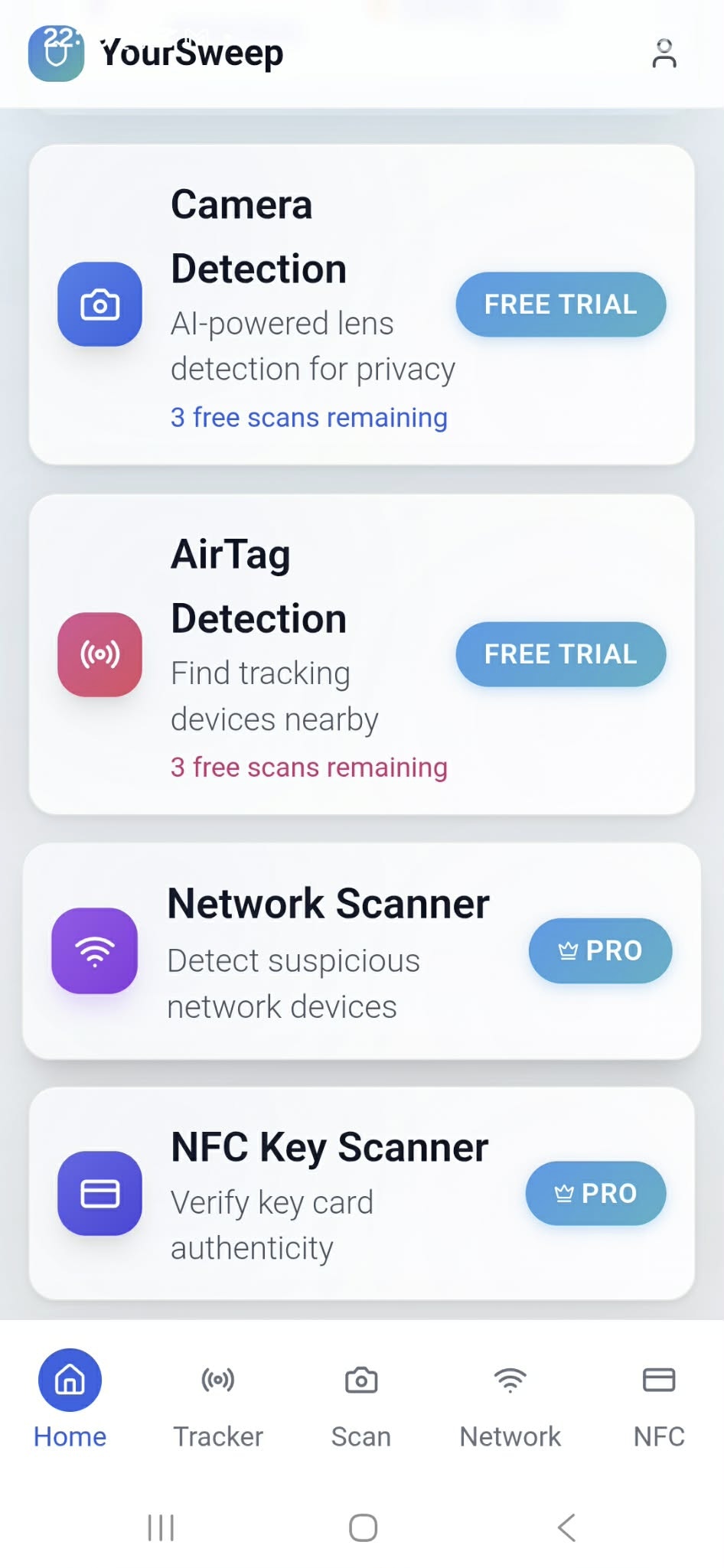The height and width of the screenshot is (1568, 724).
Task: Tap the PRO badge on NFC Key Scanner
Action: point(596,1192)
